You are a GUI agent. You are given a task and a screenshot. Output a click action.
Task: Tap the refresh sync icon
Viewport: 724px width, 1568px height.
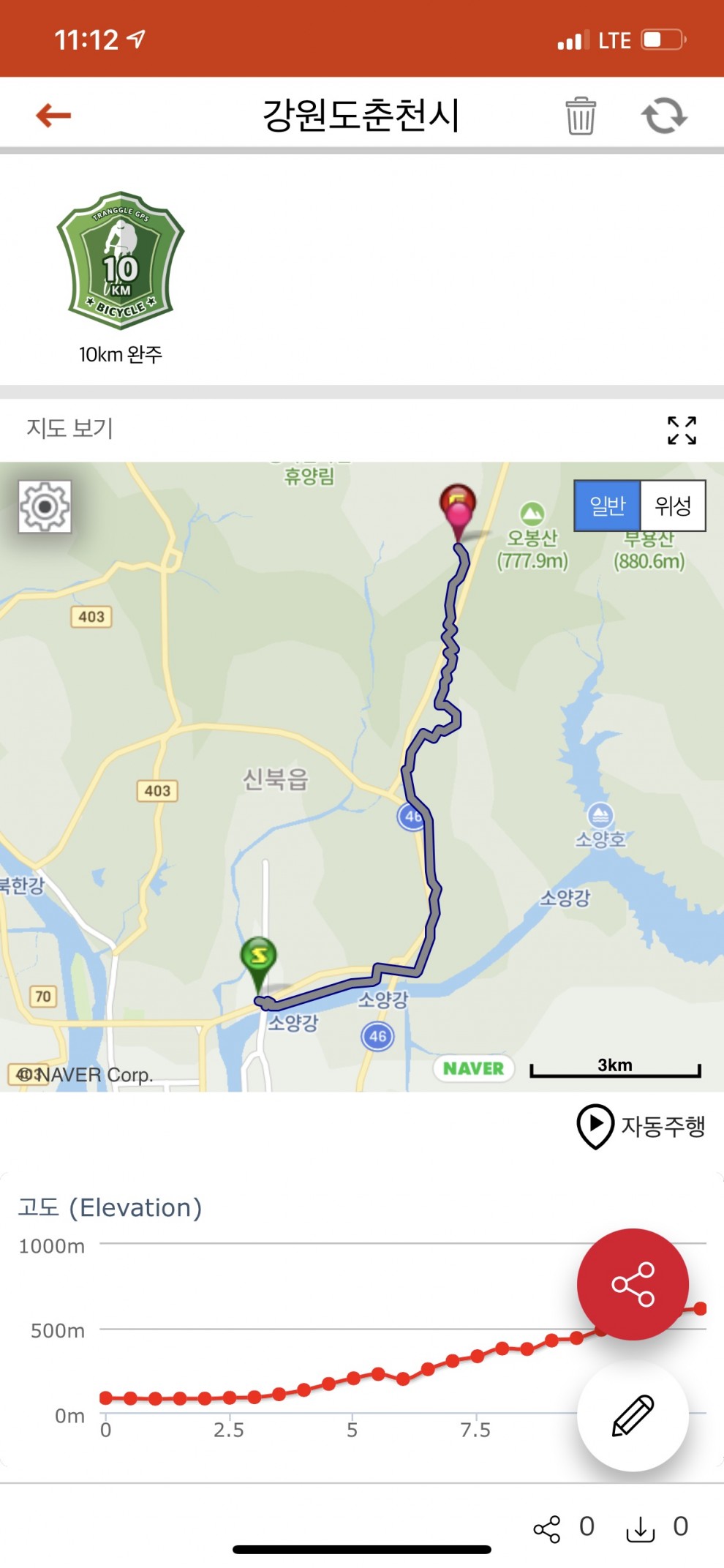664,115
